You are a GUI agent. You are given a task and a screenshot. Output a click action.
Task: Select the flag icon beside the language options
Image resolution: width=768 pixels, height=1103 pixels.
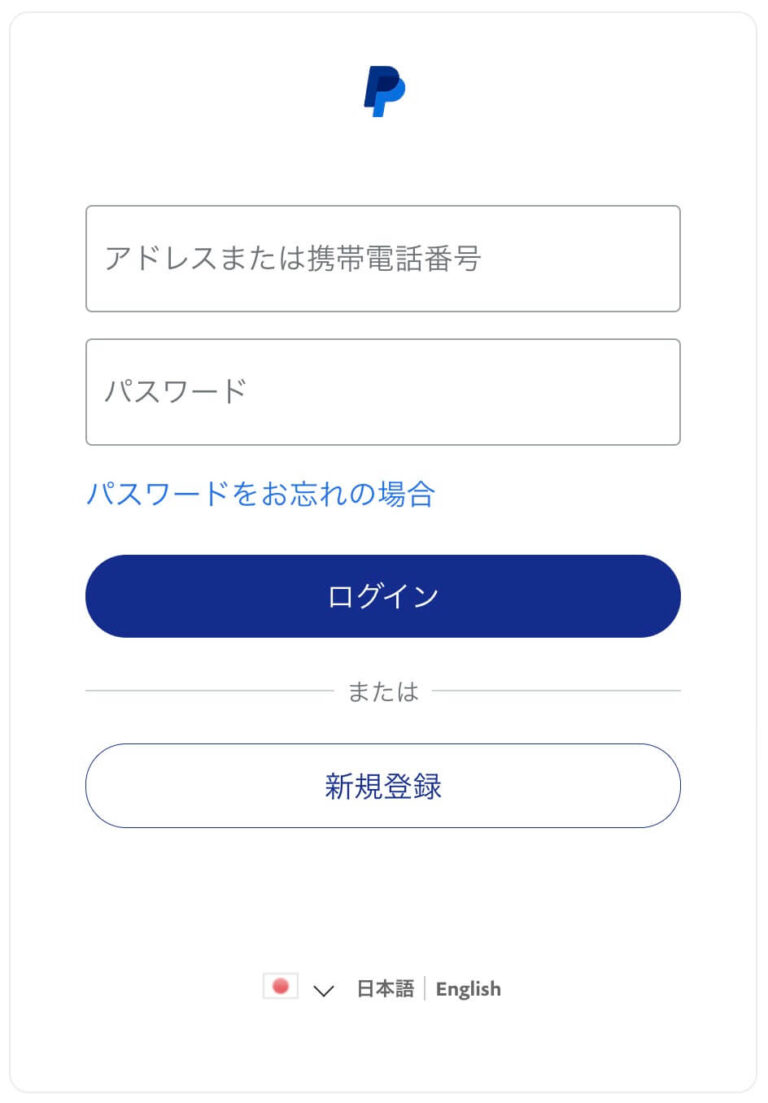(x=280, y=988)
